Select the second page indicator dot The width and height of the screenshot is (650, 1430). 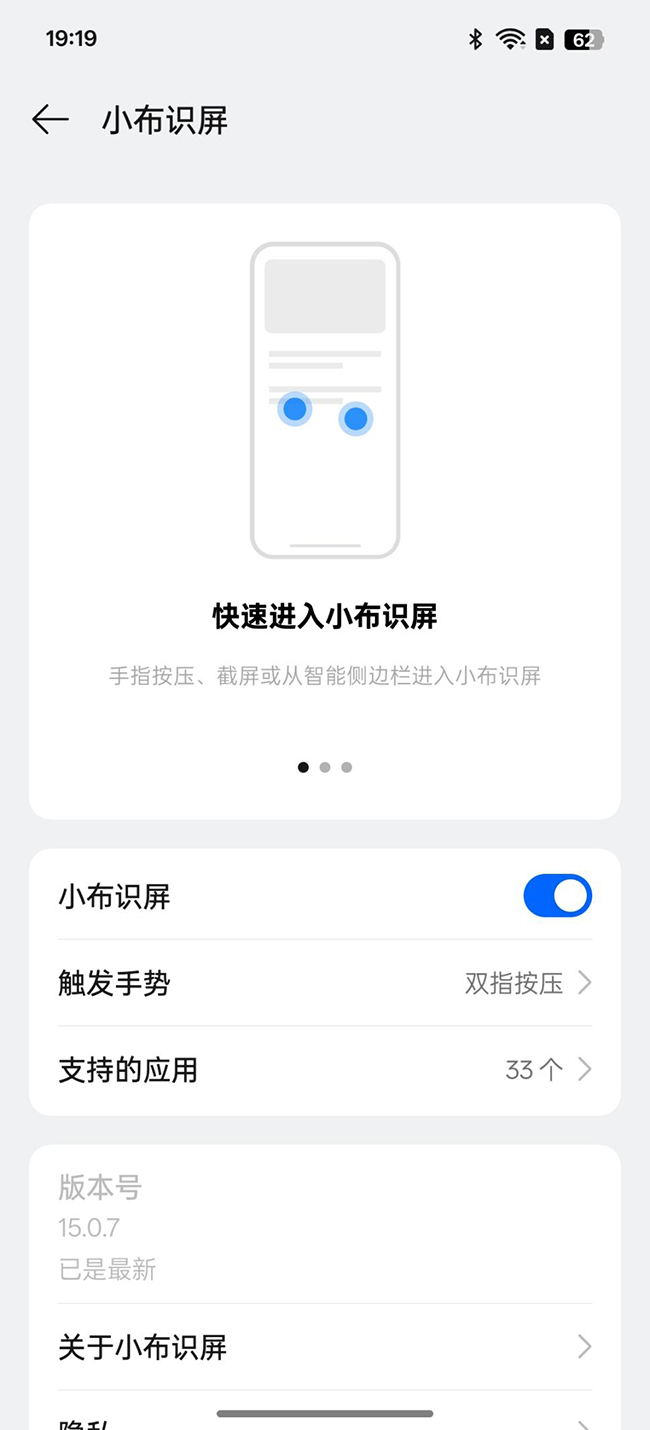(x=325, y=767)
